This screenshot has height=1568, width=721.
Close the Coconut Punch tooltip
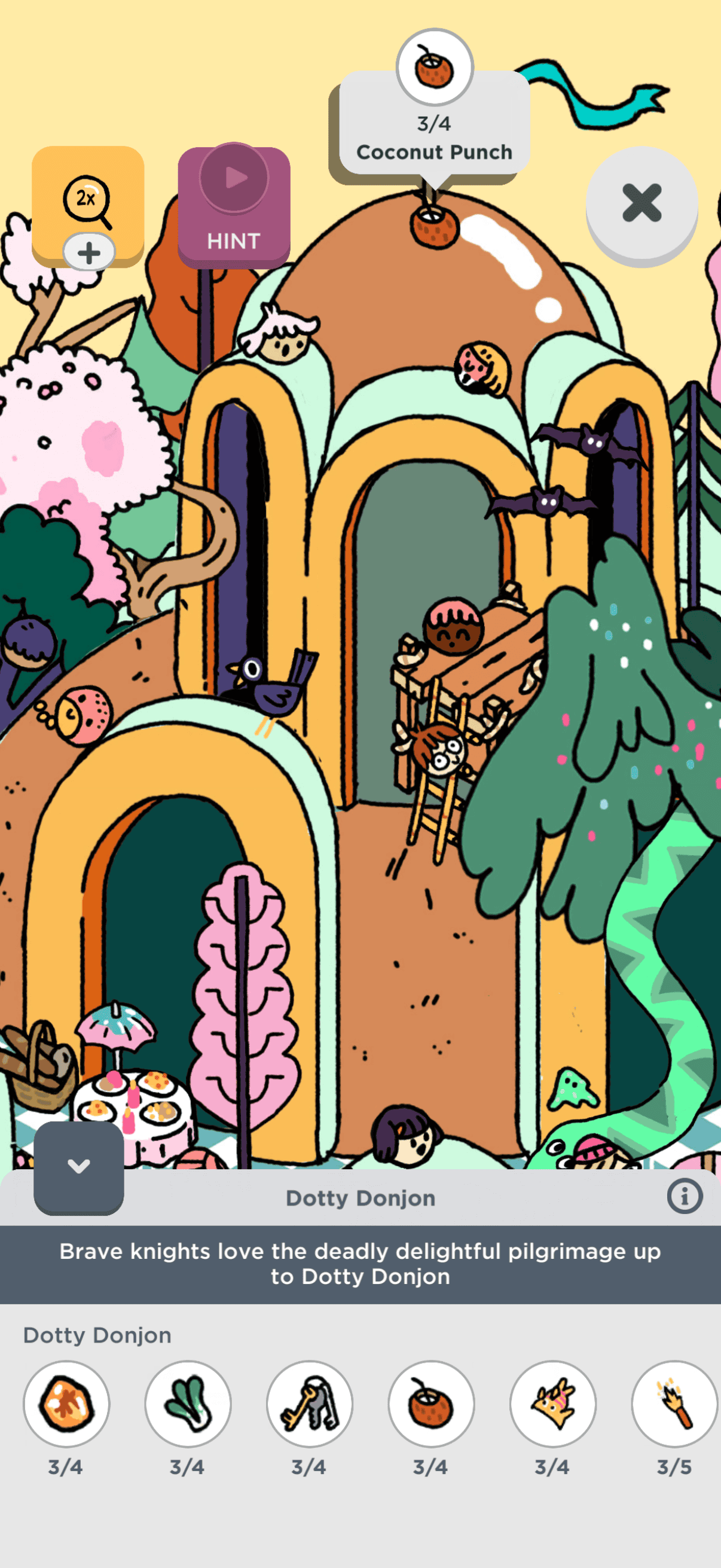641,203
